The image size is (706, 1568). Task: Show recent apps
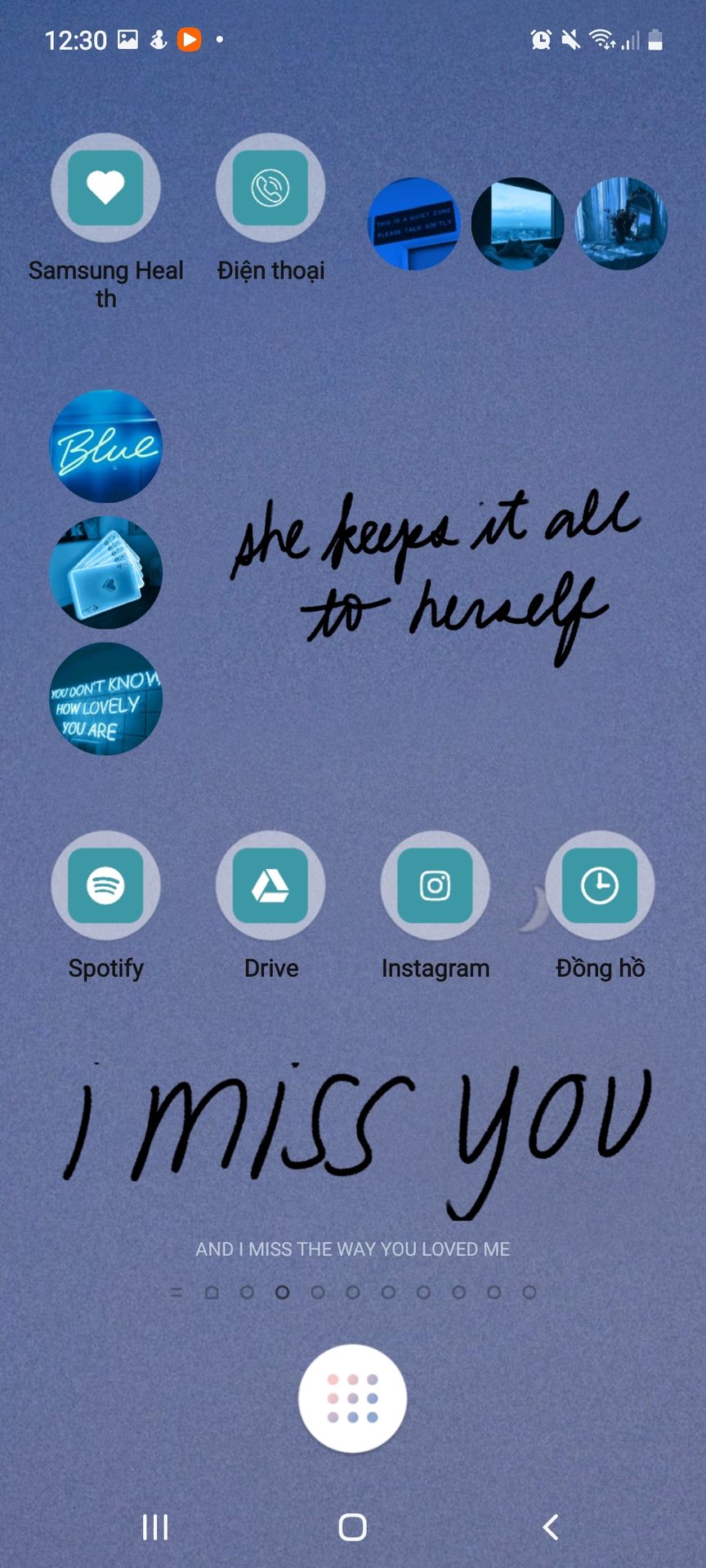pyautogui.click(x=155, y=1527)
